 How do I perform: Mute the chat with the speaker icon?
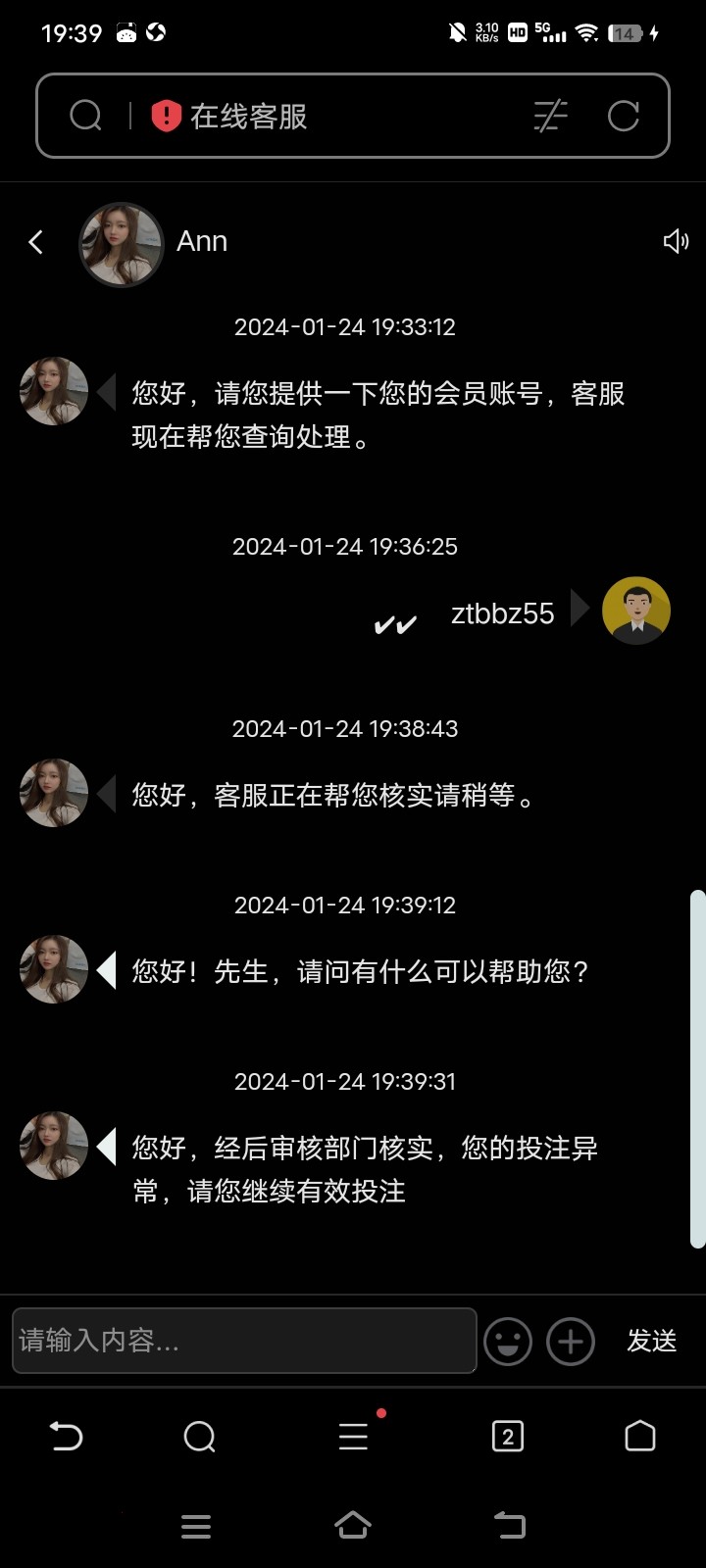coord(675,241)
